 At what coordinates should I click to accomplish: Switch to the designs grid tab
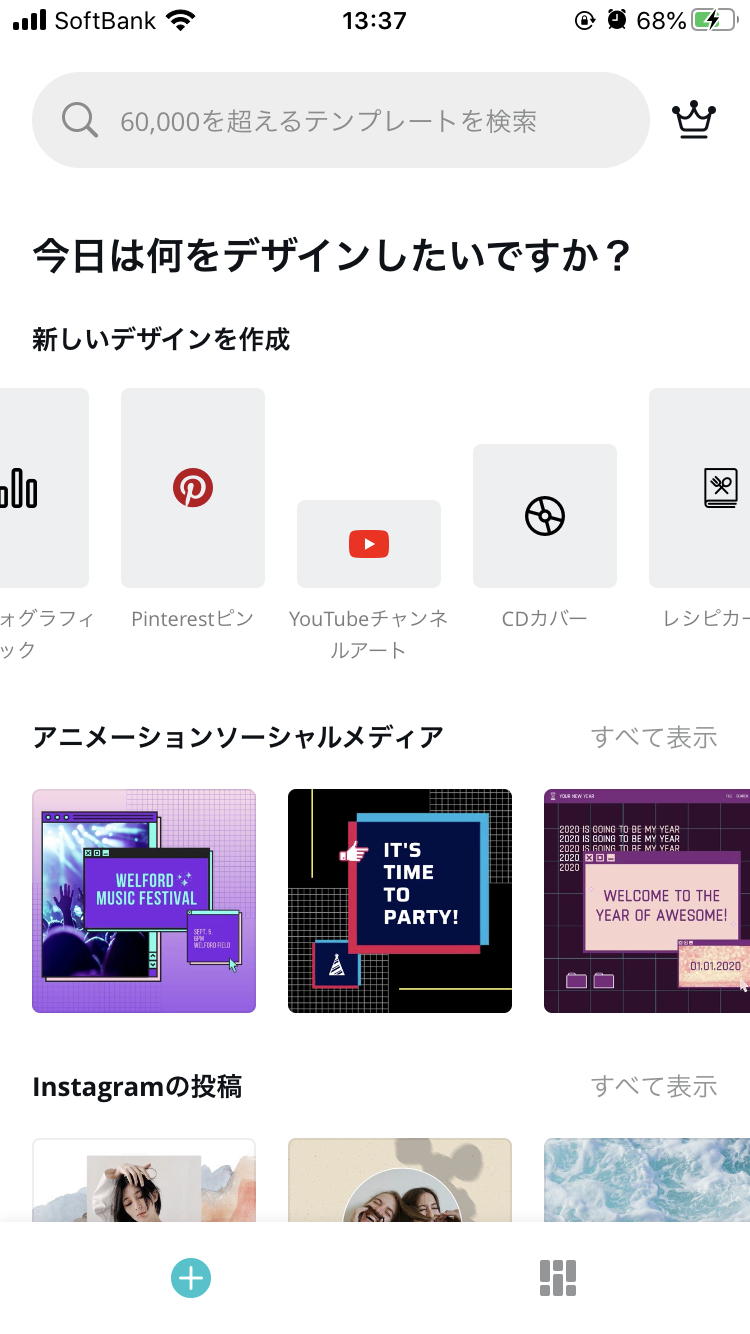(x=558, y=1278)
